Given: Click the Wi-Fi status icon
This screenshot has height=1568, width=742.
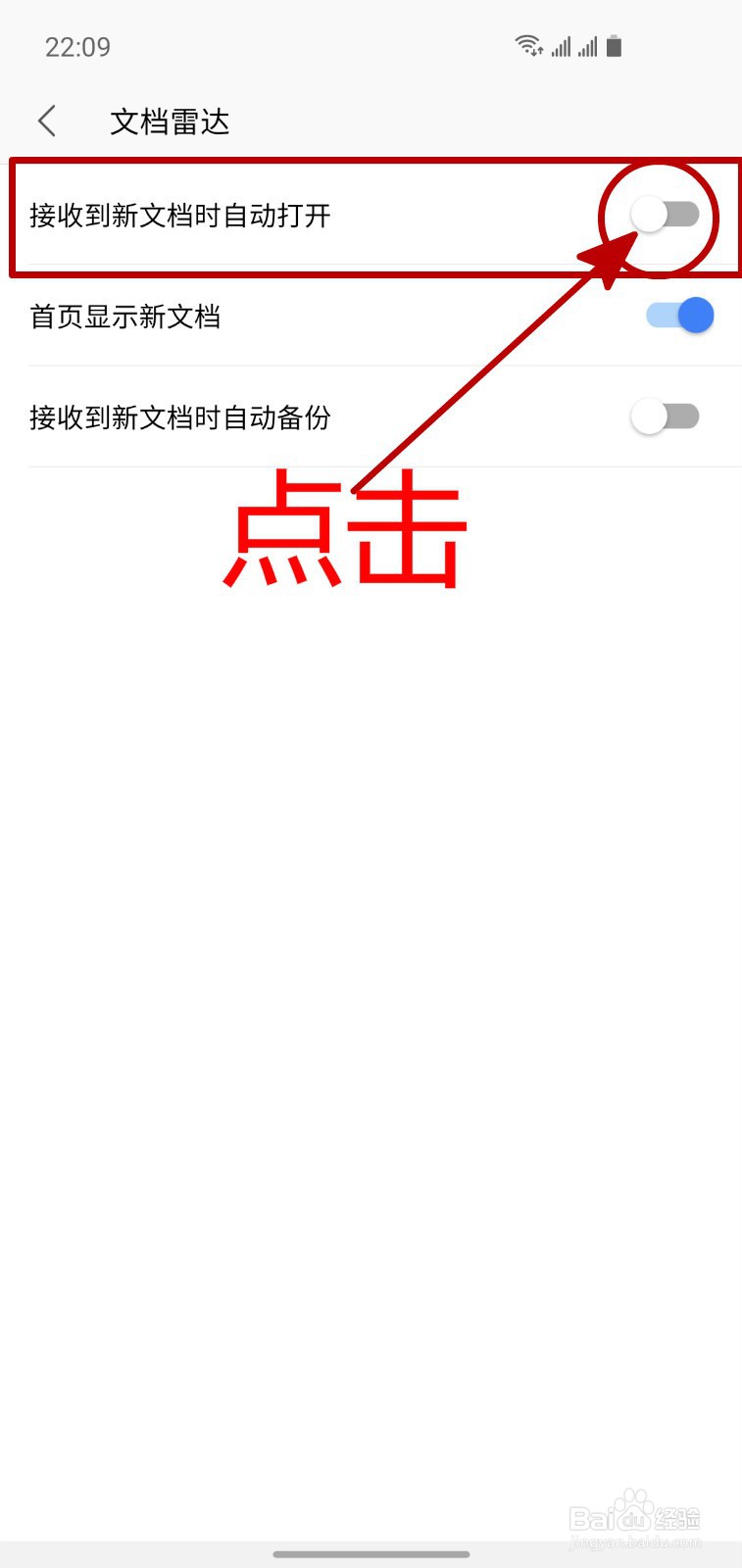Looking at the screenshot, I should click(x=528, y=44).
